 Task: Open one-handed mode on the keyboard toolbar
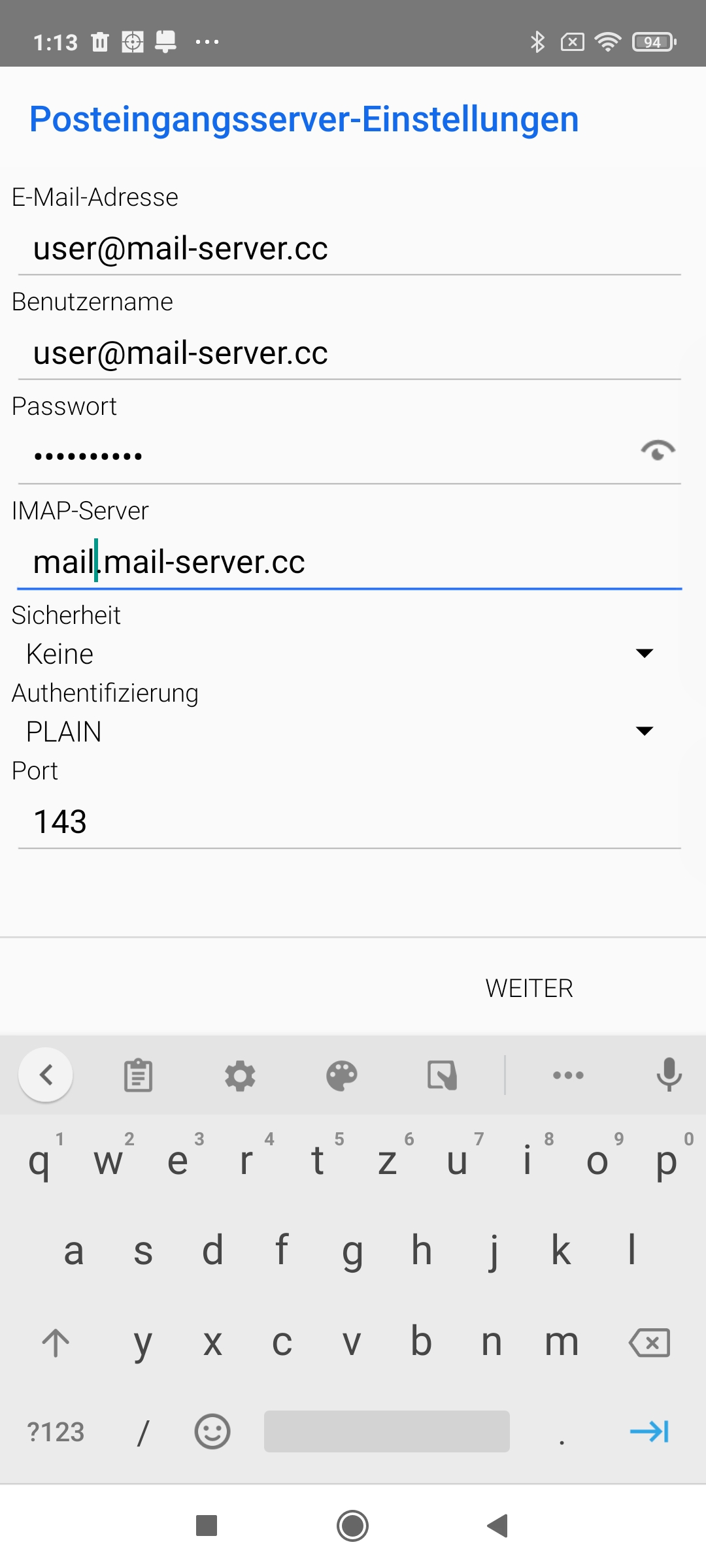(443, 1075)
